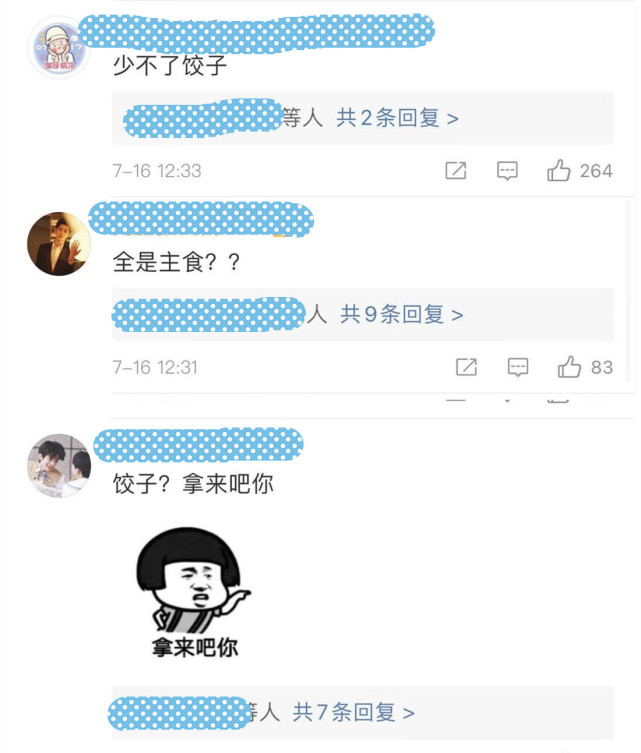Reply to the comment 少不了饺子
Viewport: 641px width, 753px height.
(508, 171)
